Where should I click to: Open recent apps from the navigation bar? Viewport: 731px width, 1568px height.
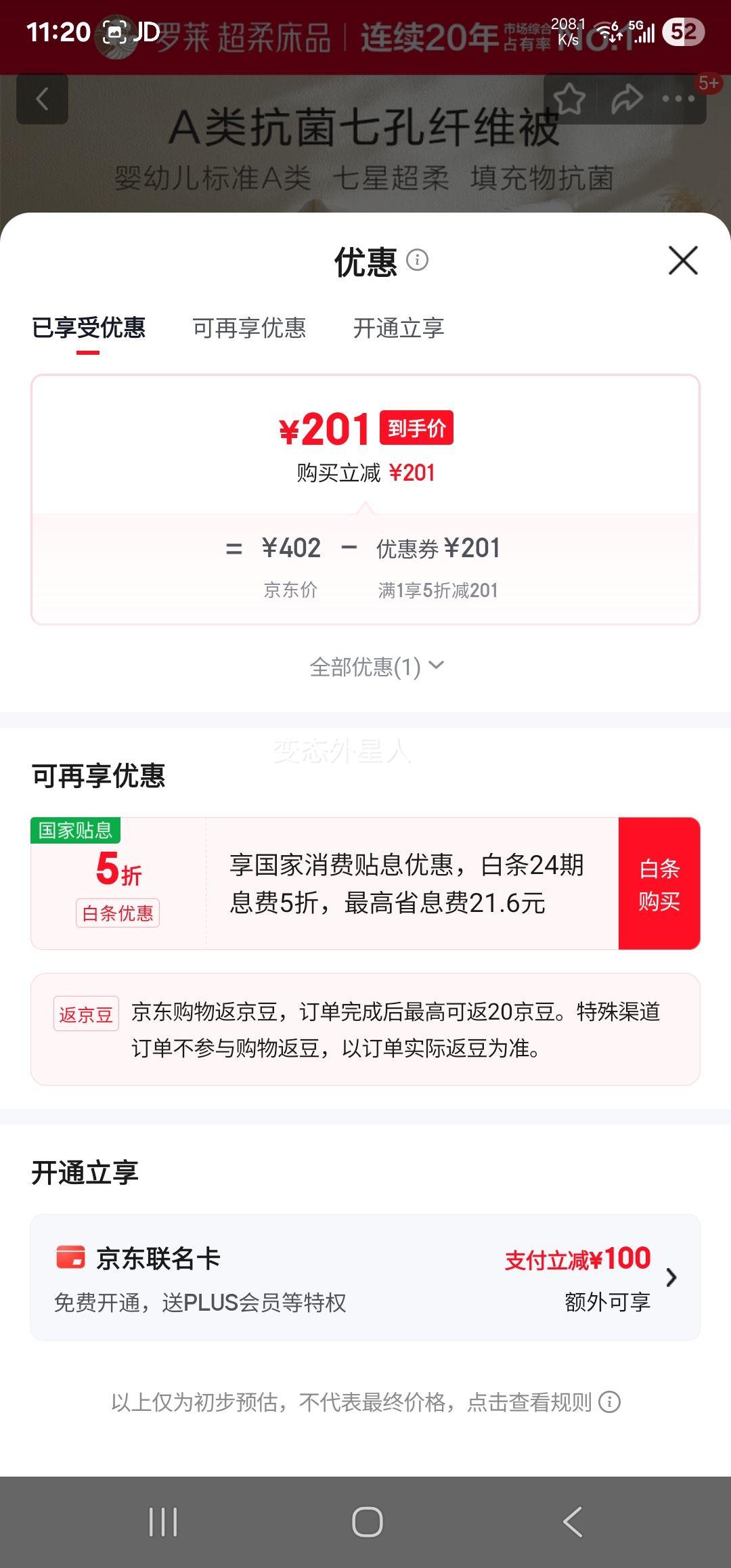[162, 1520]
